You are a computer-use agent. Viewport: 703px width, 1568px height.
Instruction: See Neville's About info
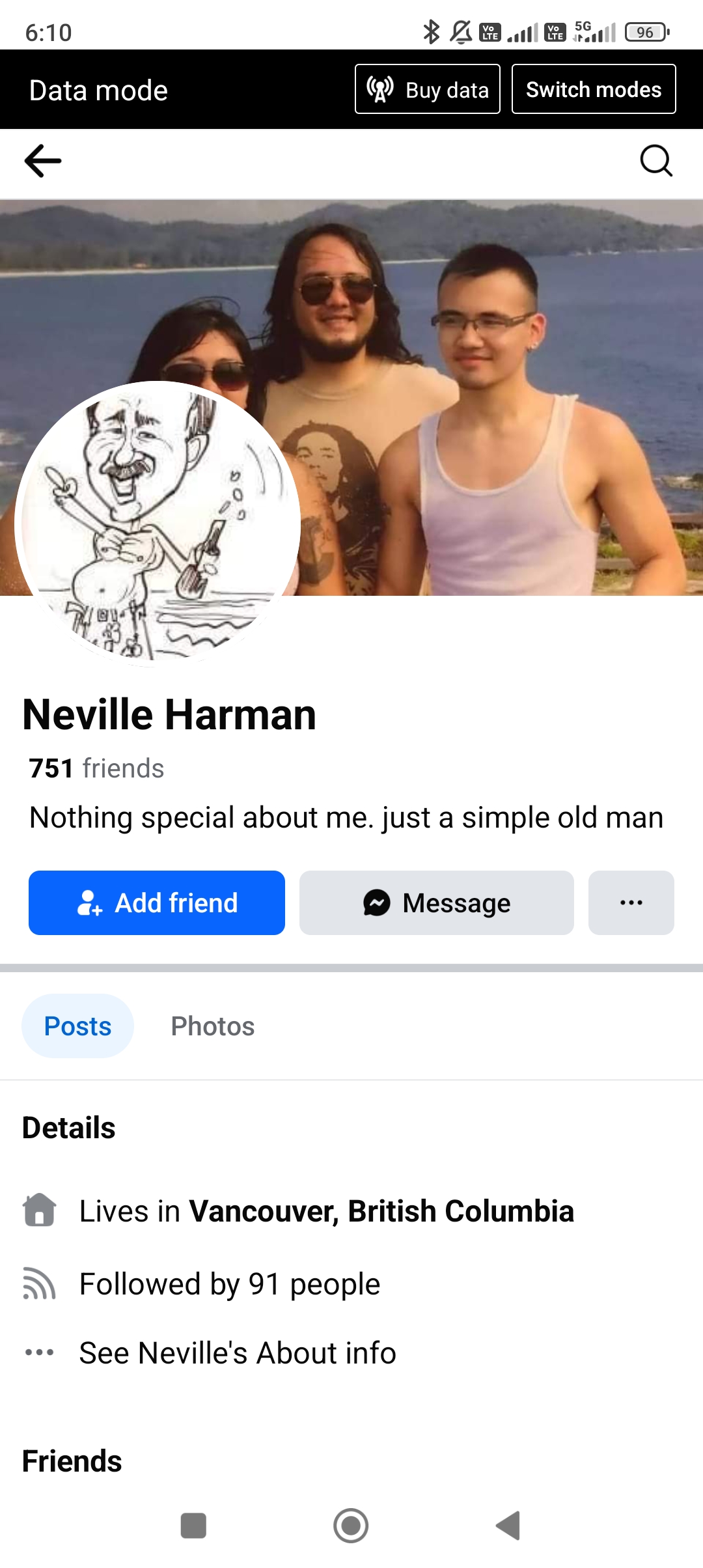pyautogui.click(x=238, y=1353)
